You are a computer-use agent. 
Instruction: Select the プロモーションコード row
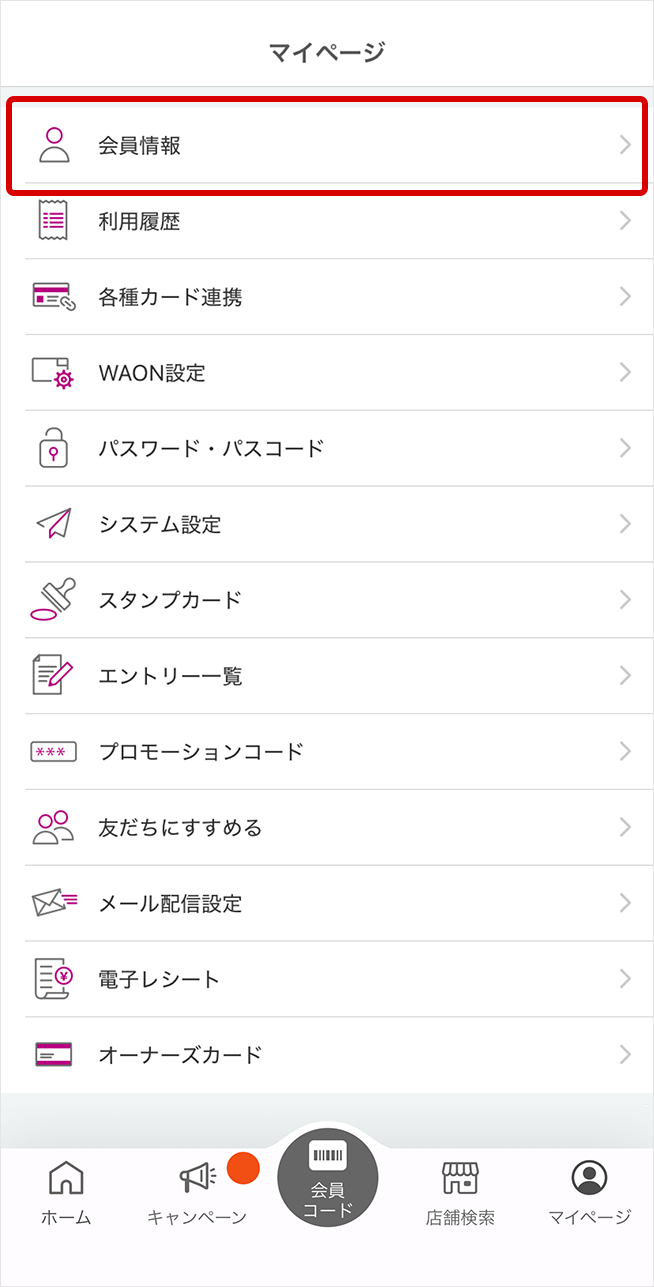tap(327, 752)
